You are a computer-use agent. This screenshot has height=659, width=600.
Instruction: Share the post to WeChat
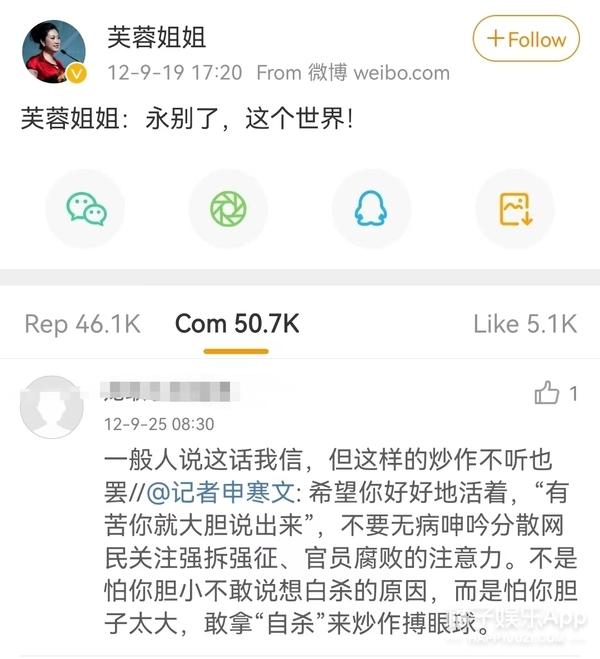(86, 207)
